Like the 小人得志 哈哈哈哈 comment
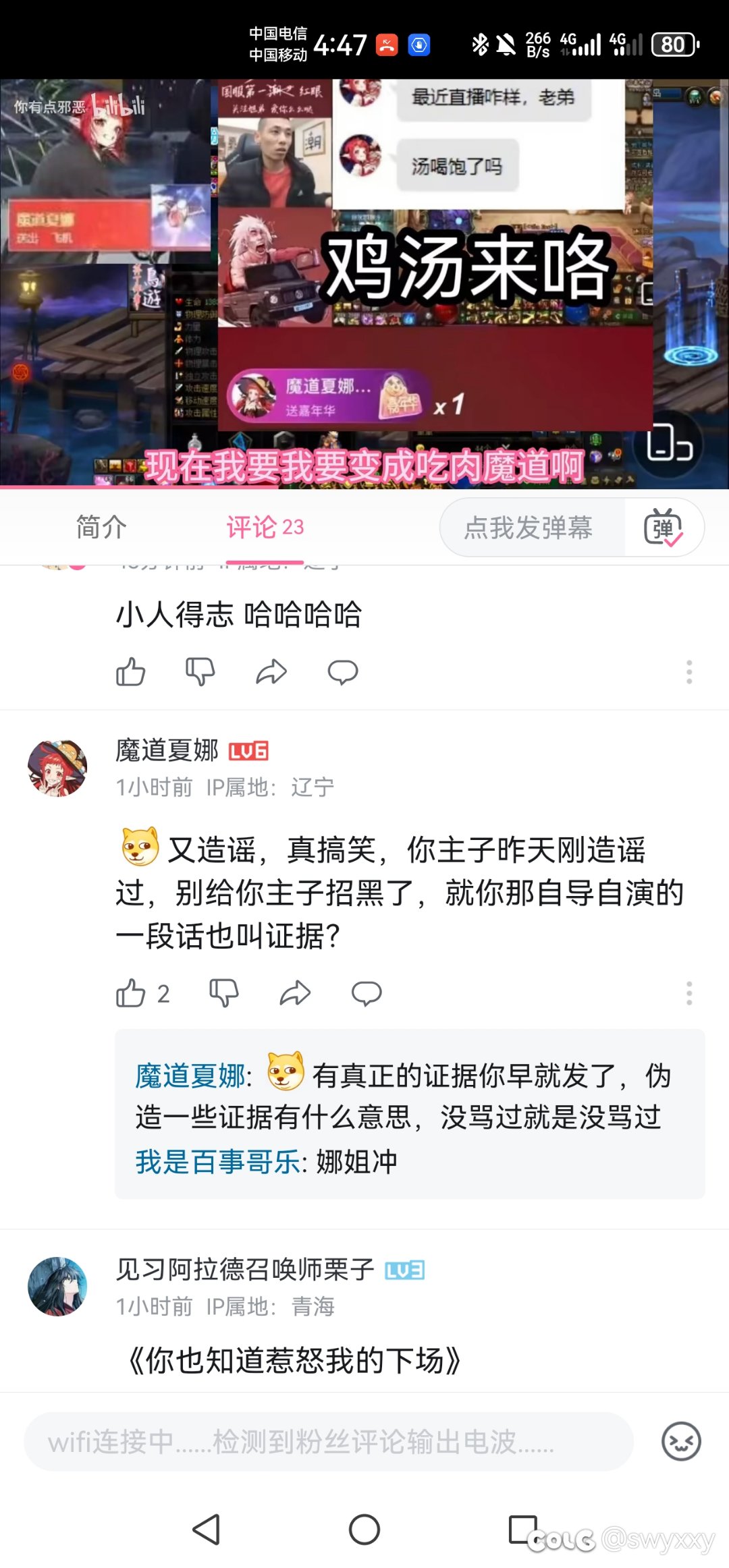The width and height of the screenshot is (729, 1568). 131,672
